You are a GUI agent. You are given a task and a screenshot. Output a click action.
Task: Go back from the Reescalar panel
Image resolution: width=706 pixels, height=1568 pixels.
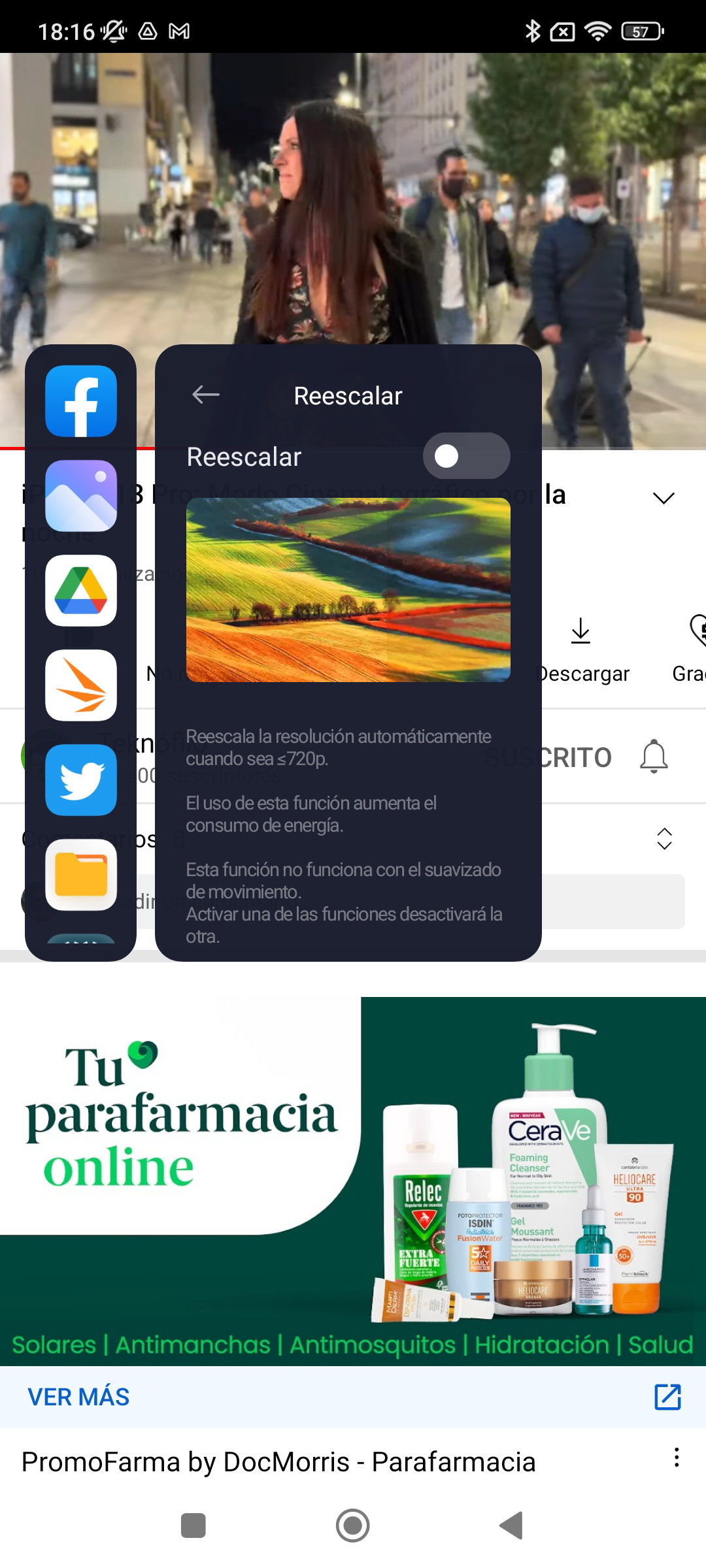[x=206, y=395]
